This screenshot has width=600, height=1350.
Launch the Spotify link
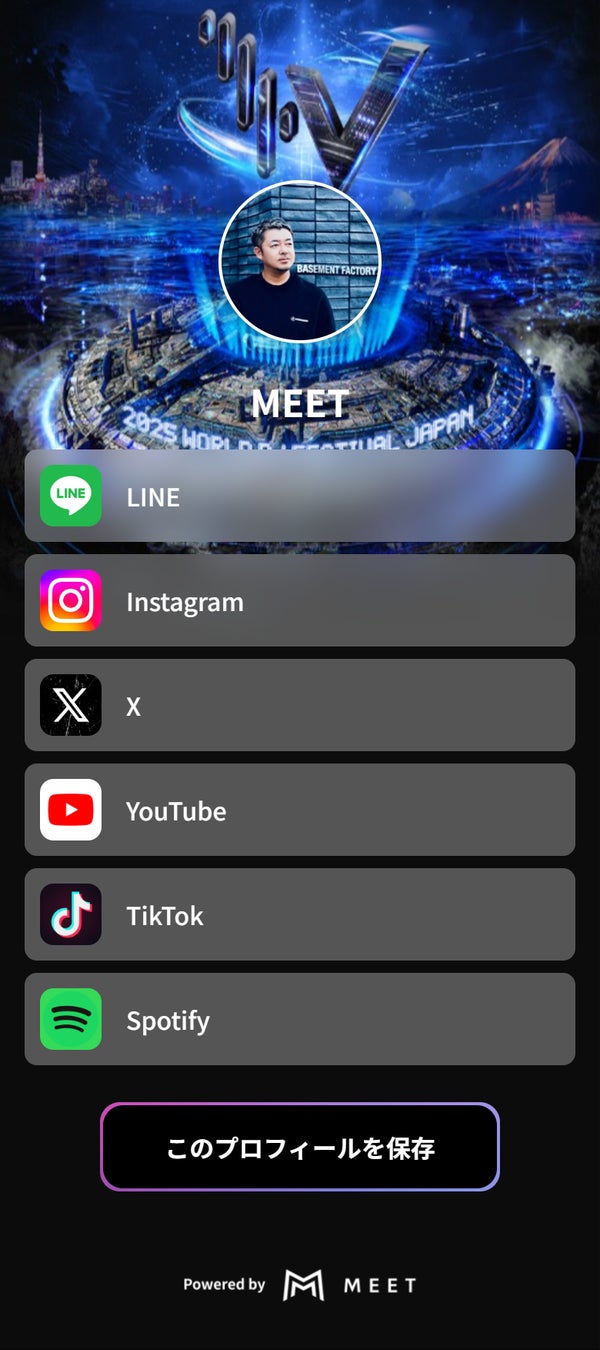[300, 1020]
